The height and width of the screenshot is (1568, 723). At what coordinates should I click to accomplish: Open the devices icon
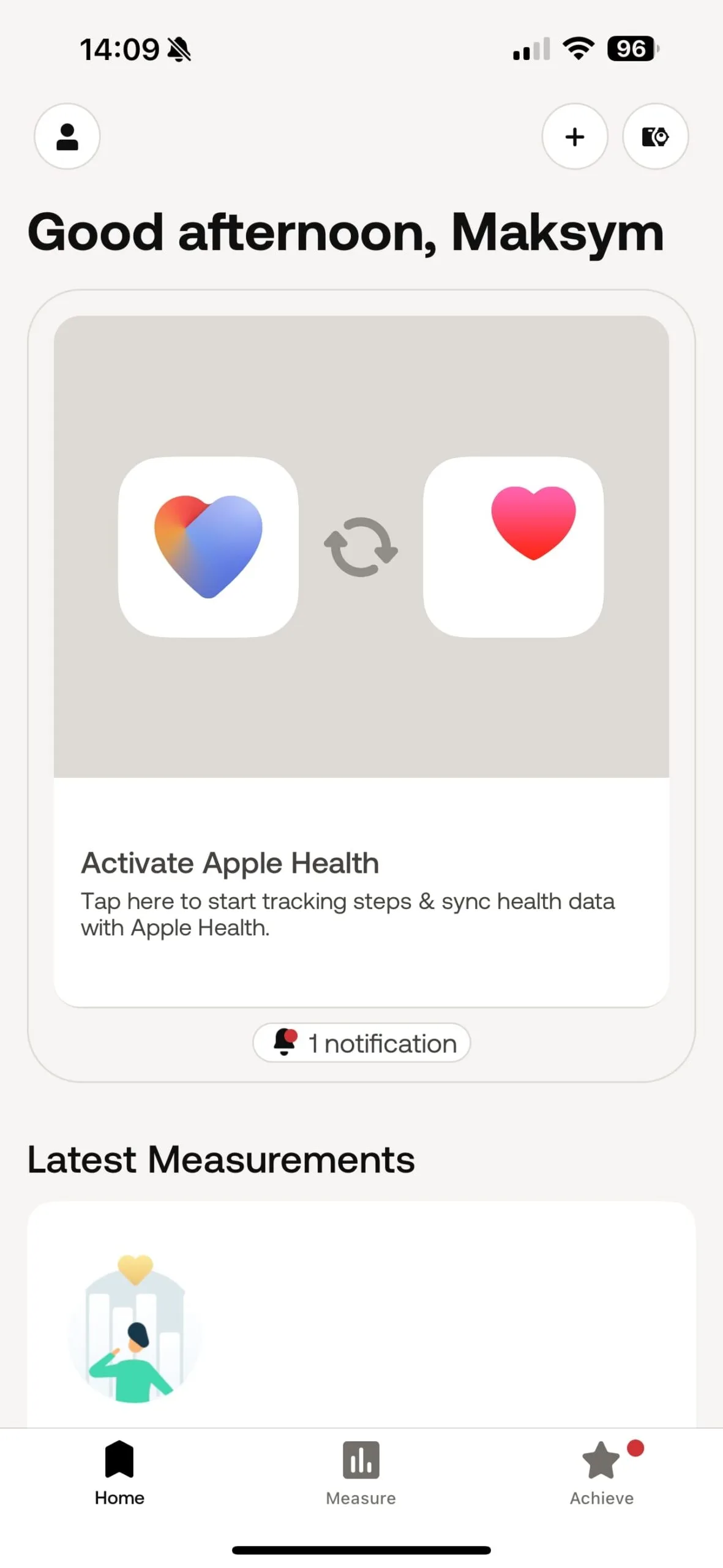[x=655, y=136]
